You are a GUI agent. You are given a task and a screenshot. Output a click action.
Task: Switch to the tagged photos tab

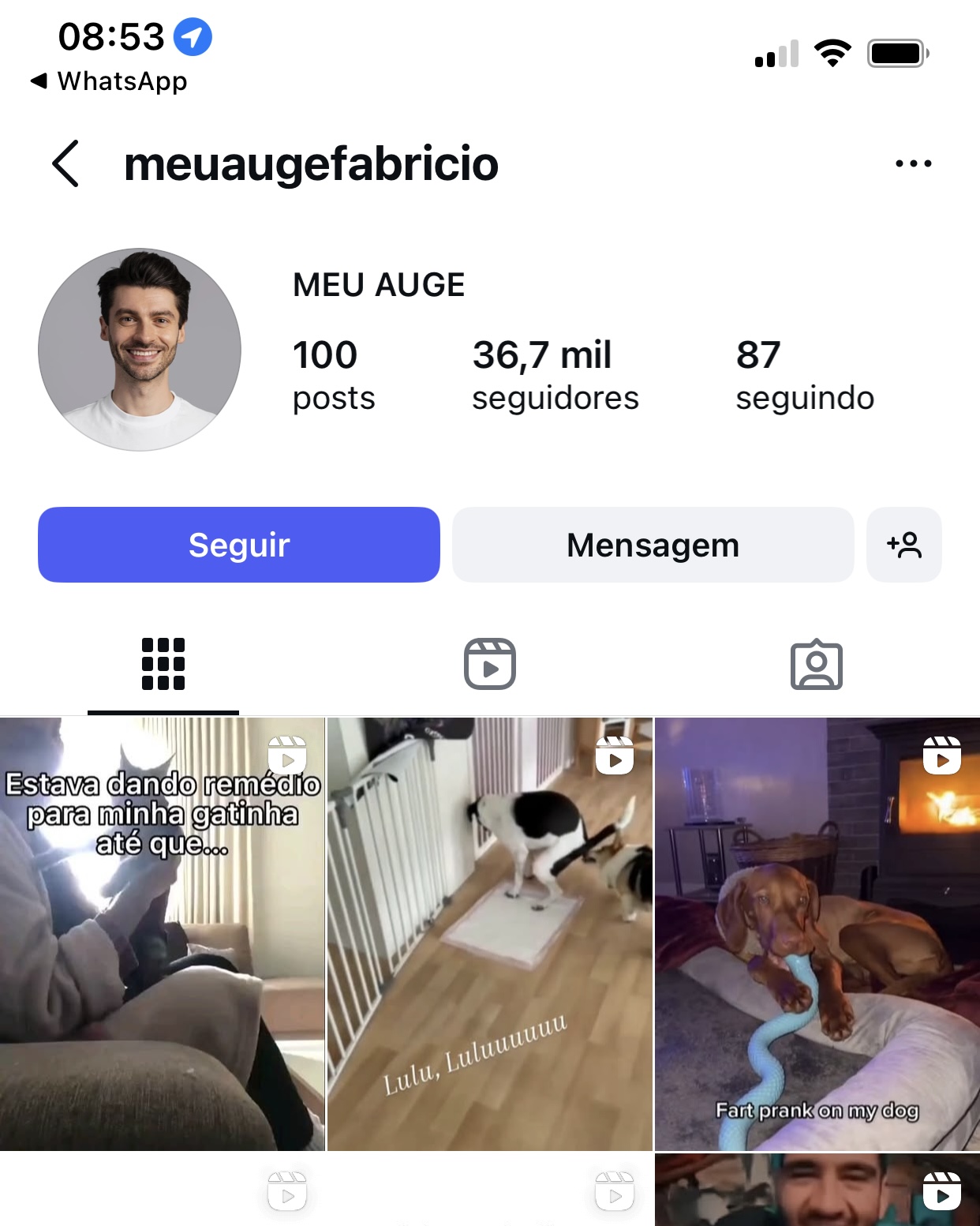click(816, 664)
